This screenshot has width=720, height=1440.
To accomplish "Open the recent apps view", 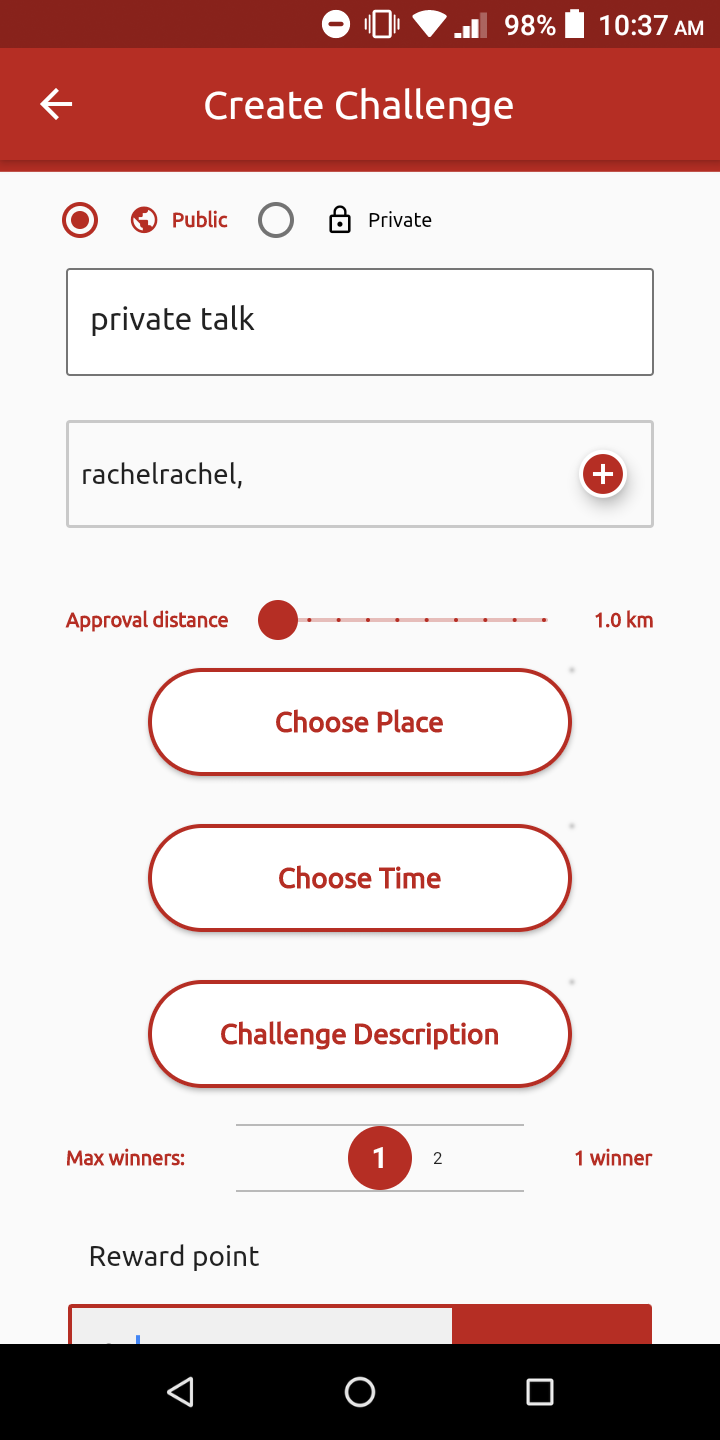I will [540, 1392].
